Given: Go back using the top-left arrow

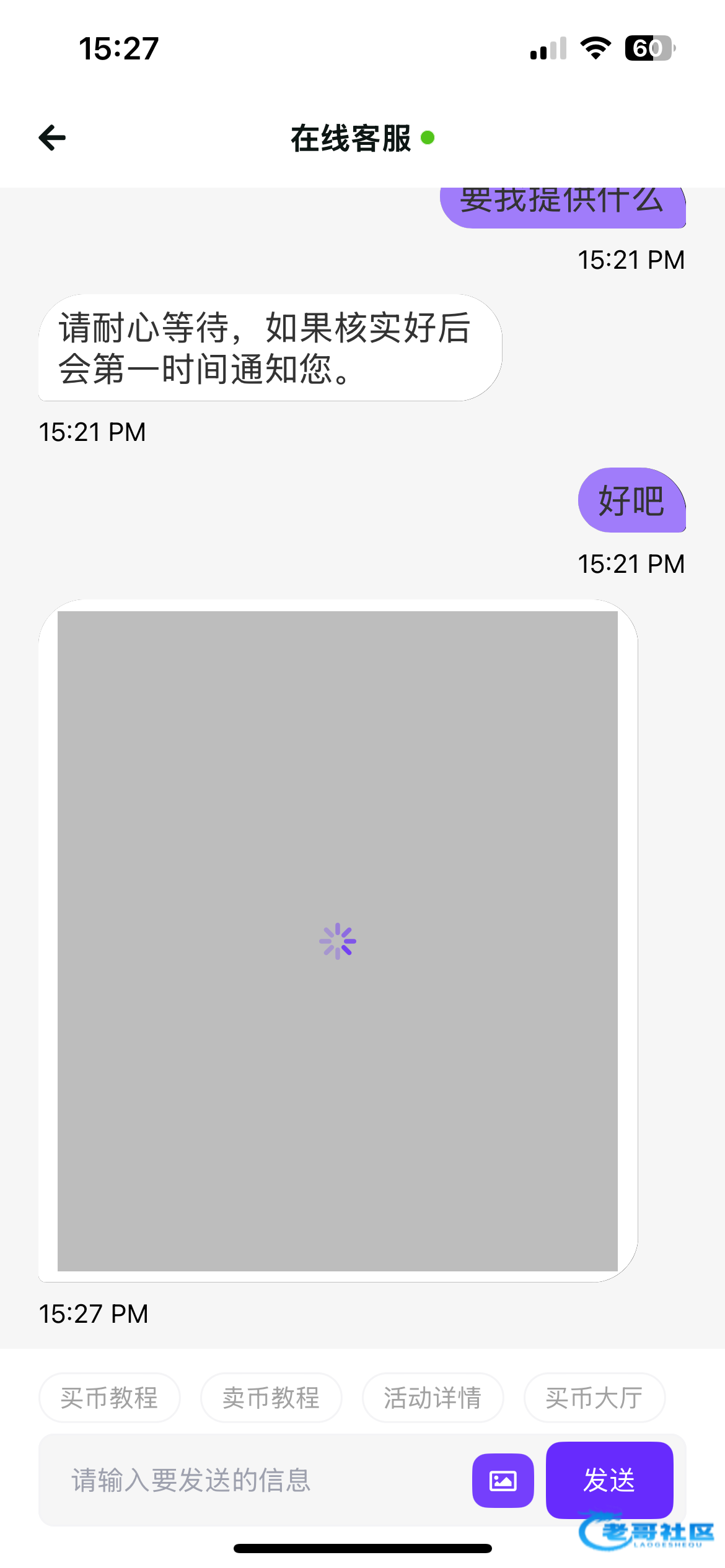Looking at the screenshot, I should pos(53,137).
